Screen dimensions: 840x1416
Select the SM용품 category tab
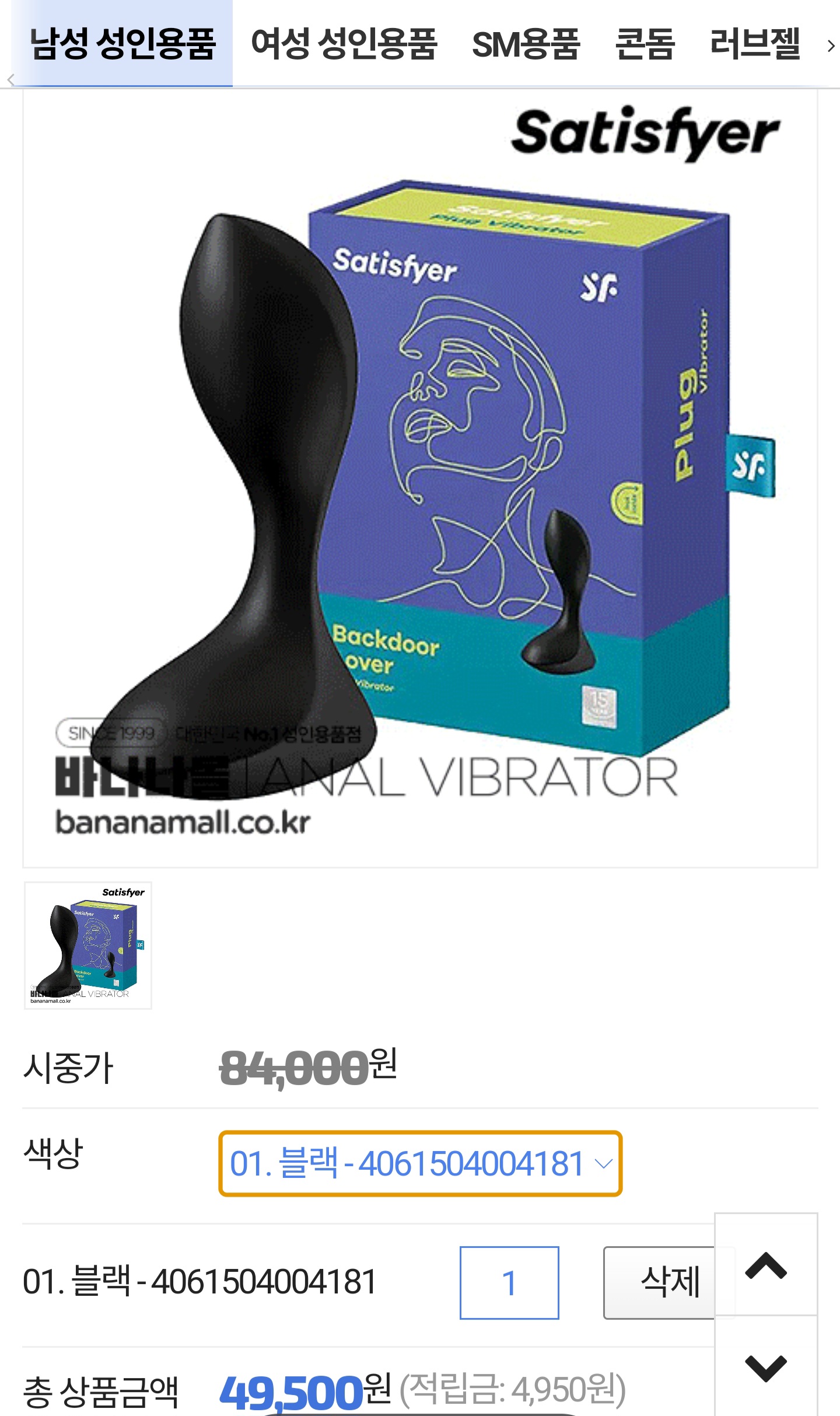(x=526, y=44)
